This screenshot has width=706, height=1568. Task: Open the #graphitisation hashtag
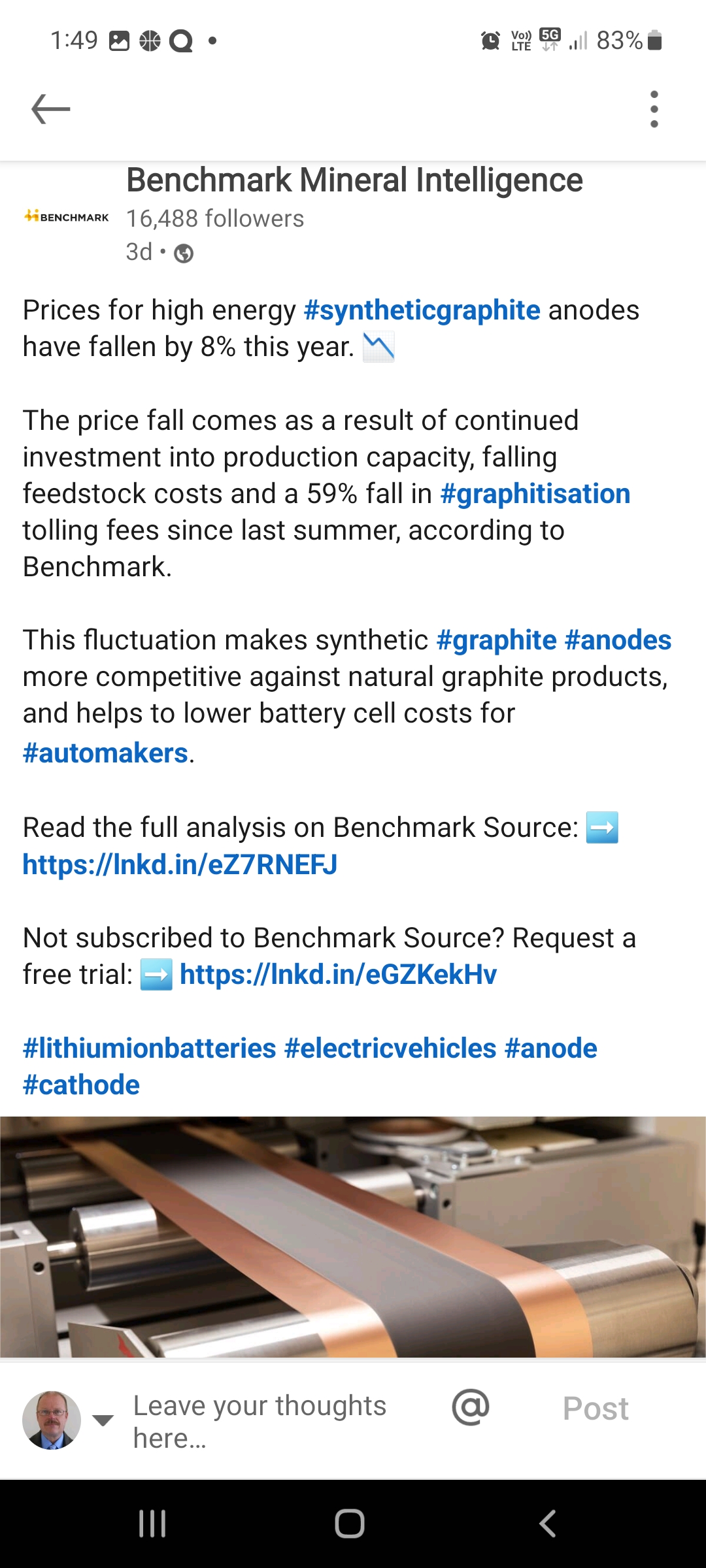click(535, 494)
